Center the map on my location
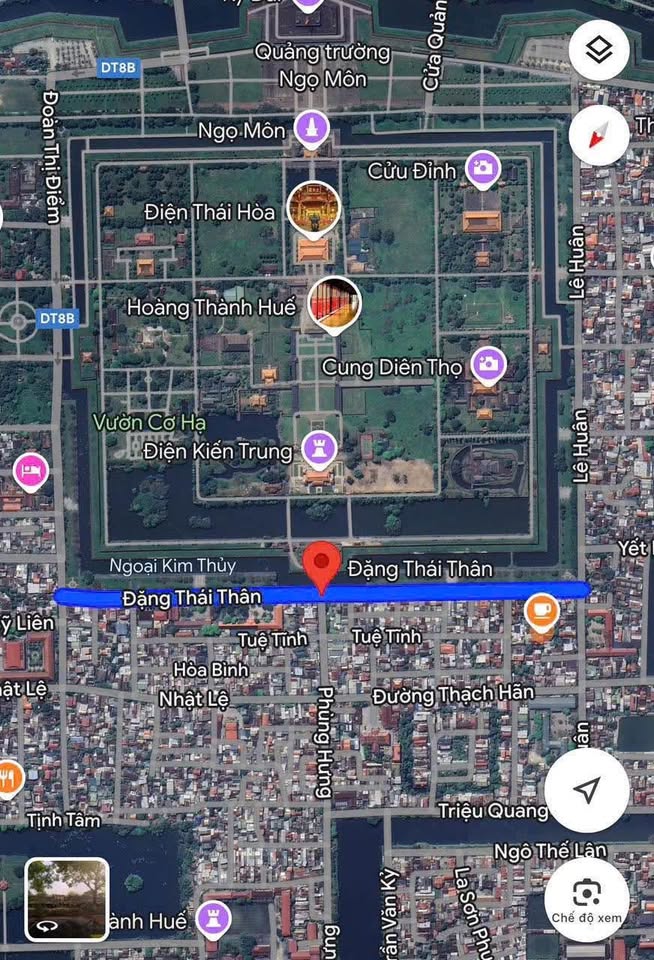 (x=587, y=790)
